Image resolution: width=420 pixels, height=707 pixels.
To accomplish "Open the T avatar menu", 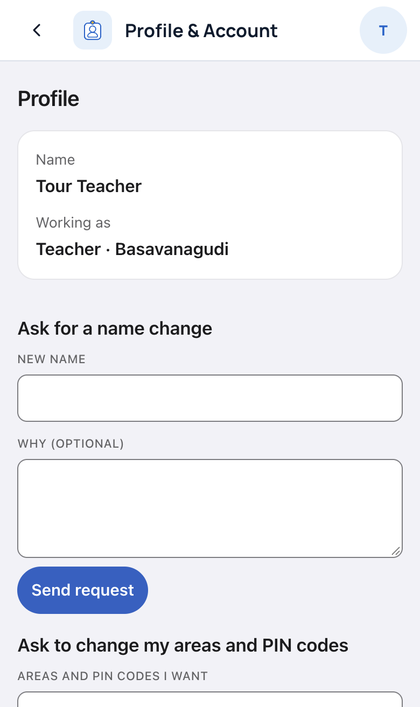I will pyautogui.click(x=383, y=30).
